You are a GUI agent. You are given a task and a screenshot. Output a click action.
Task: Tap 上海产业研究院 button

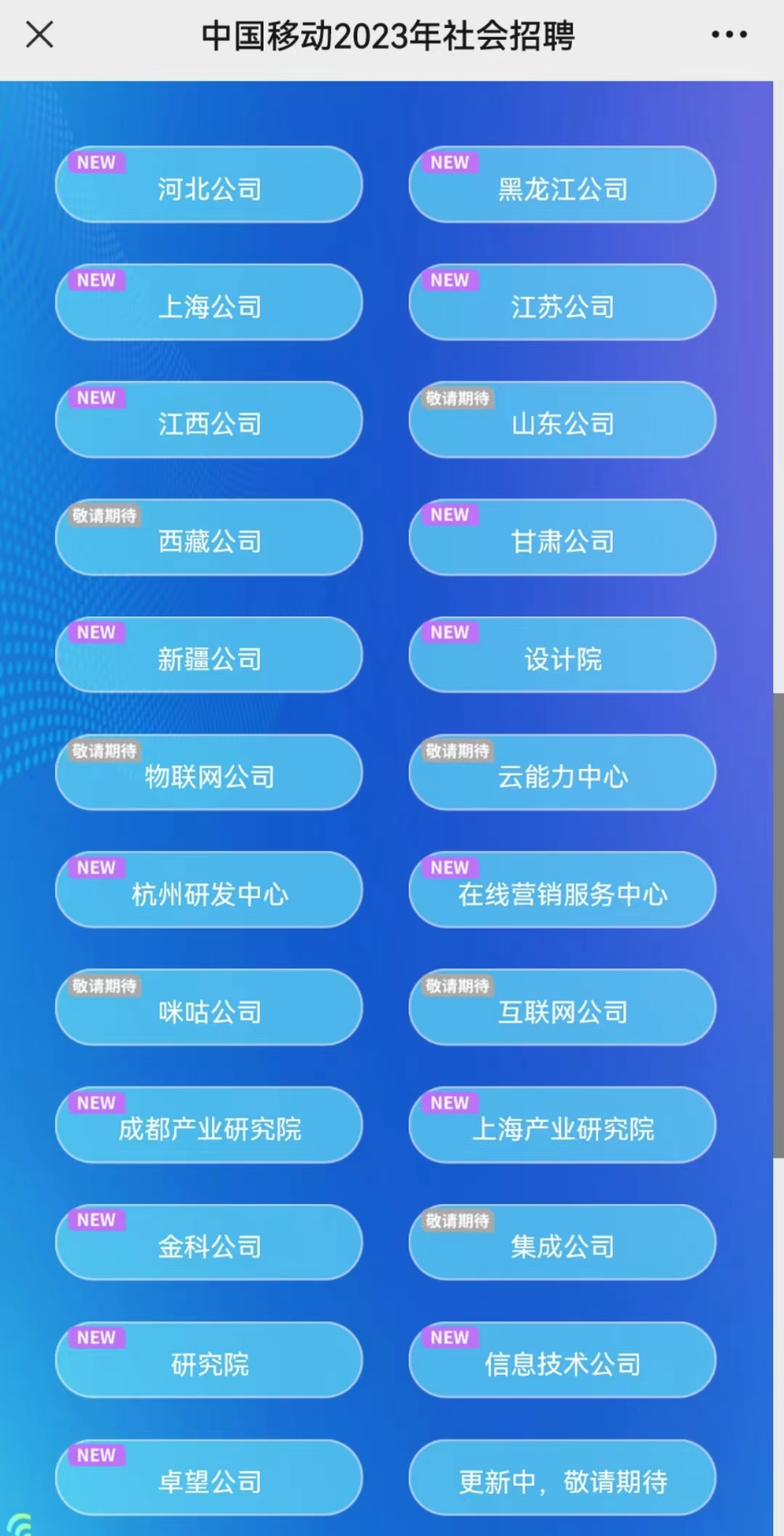click(x=563, y=1126)
